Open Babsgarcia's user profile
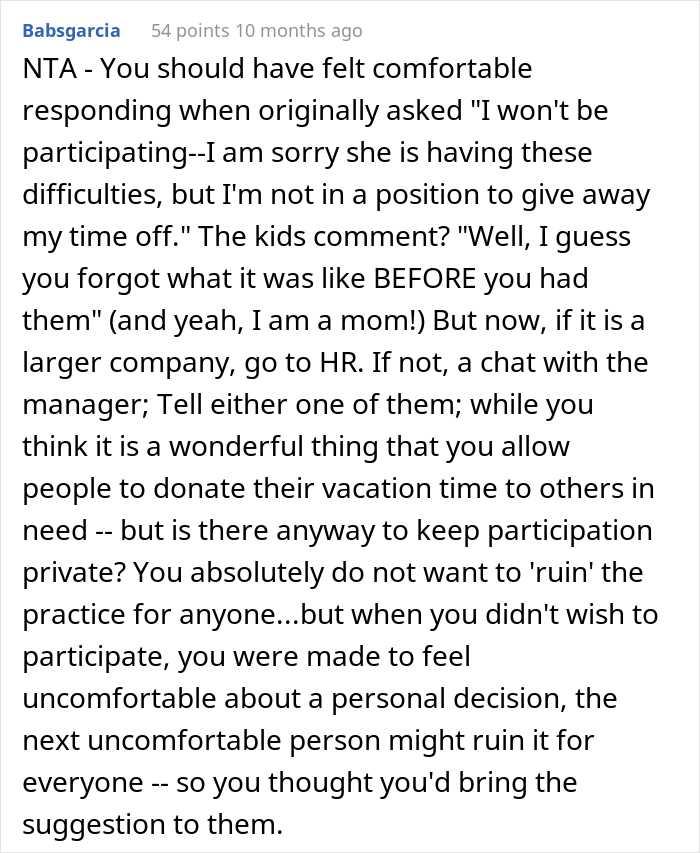 tap(70, 31)
